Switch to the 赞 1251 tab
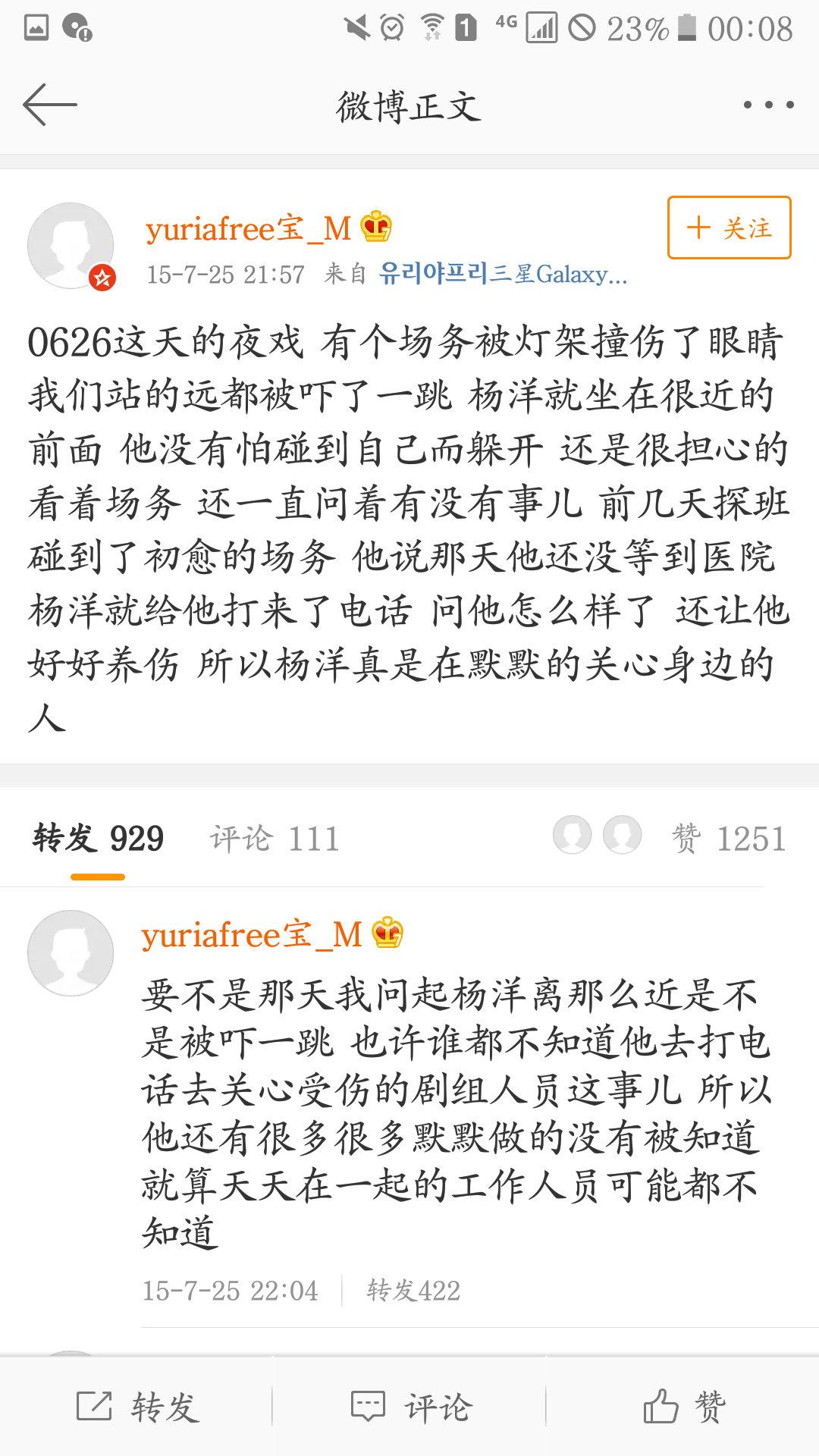 (728, 836)
